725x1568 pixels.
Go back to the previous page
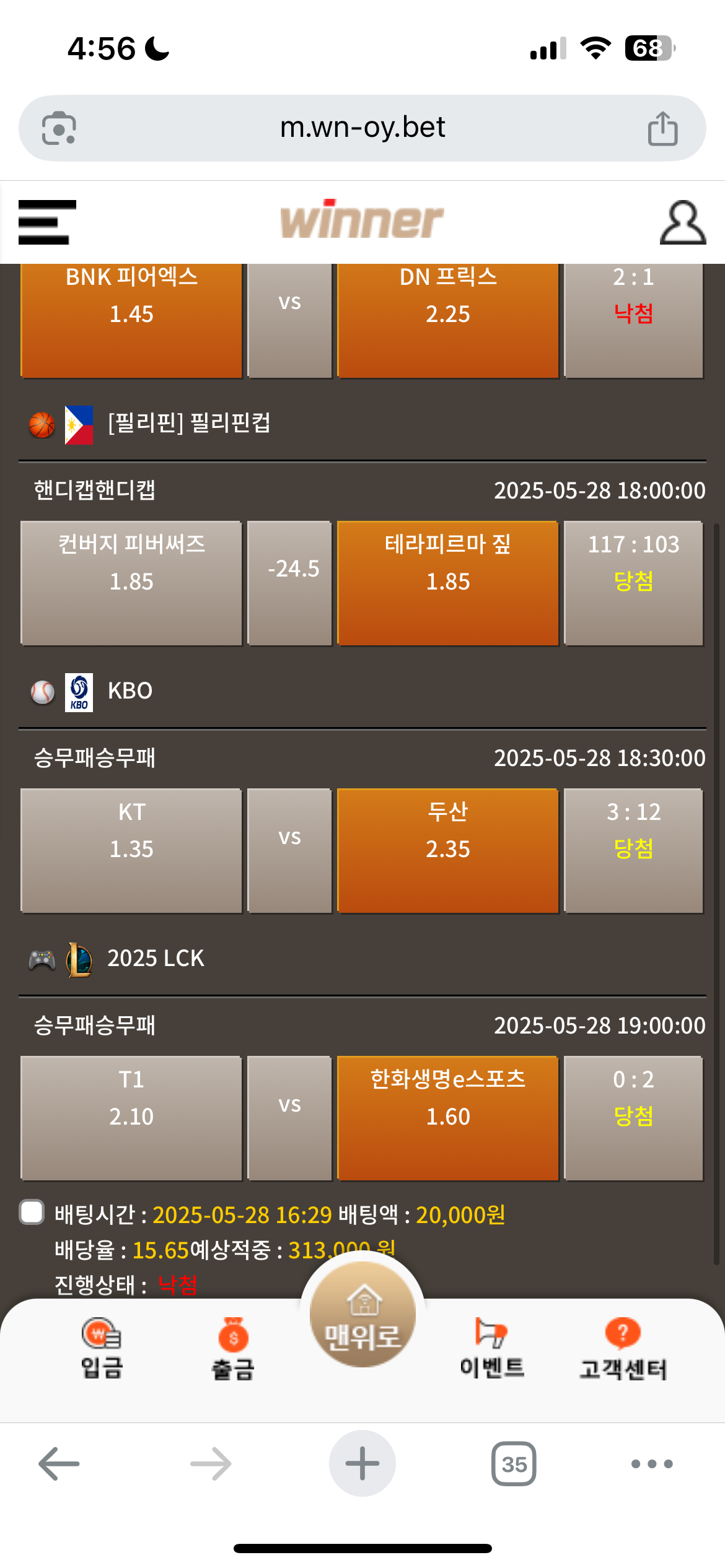(59, 1463)
